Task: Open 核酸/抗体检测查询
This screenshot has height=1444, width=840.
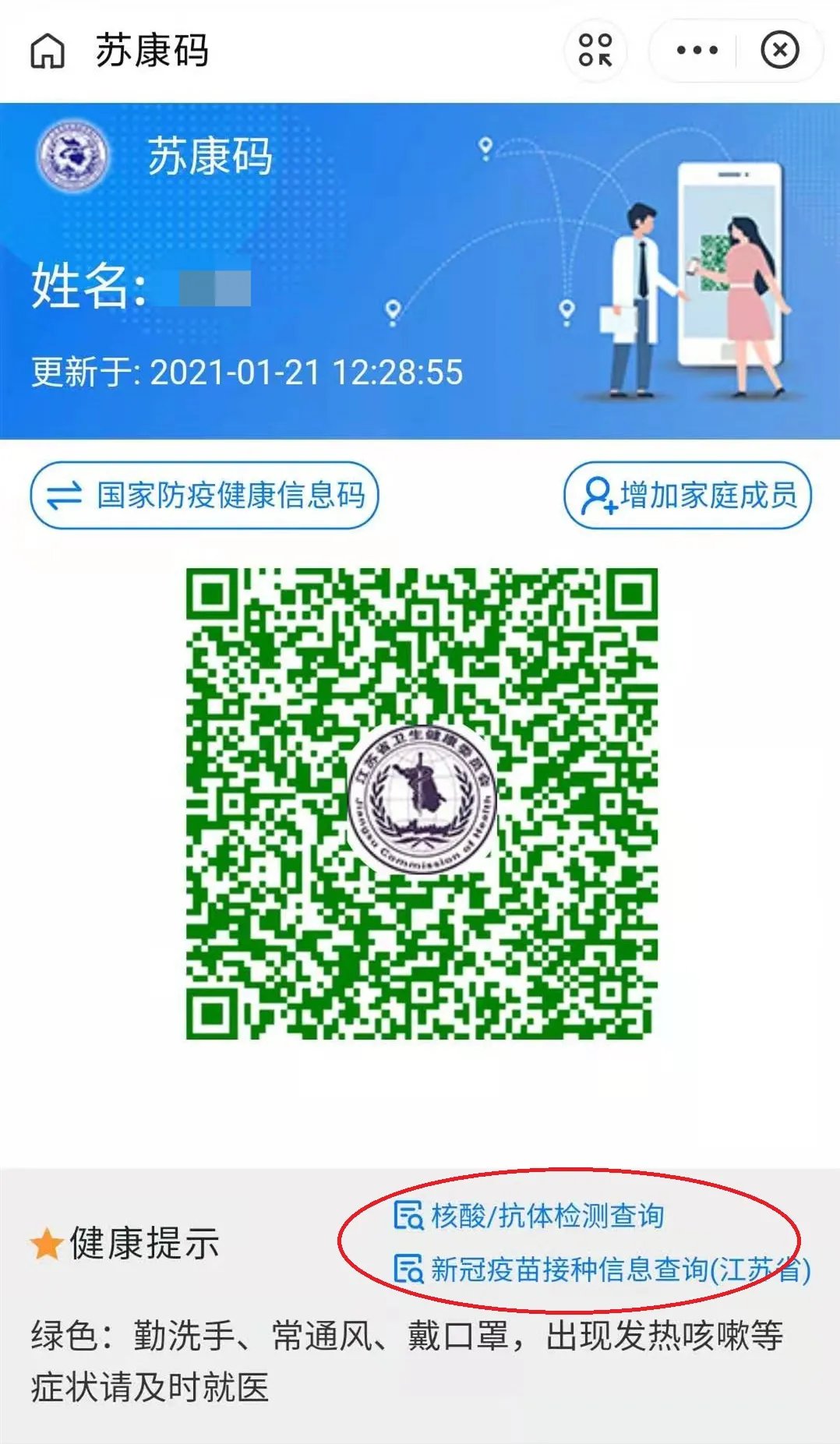Action: pyautogui.click(x=530, y=1216)
